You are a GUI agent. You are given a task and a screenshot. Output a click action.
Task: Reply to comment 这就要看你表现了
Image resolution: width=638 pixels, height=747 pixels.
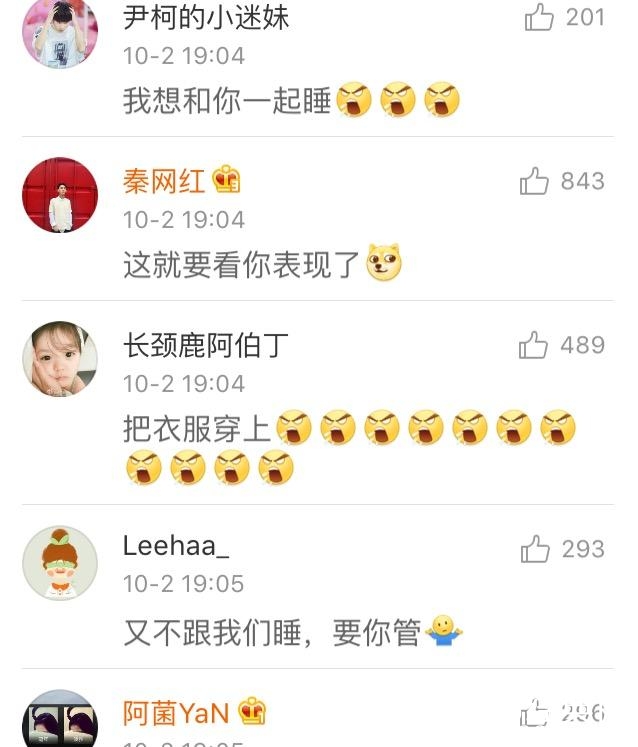click(240, 264)
